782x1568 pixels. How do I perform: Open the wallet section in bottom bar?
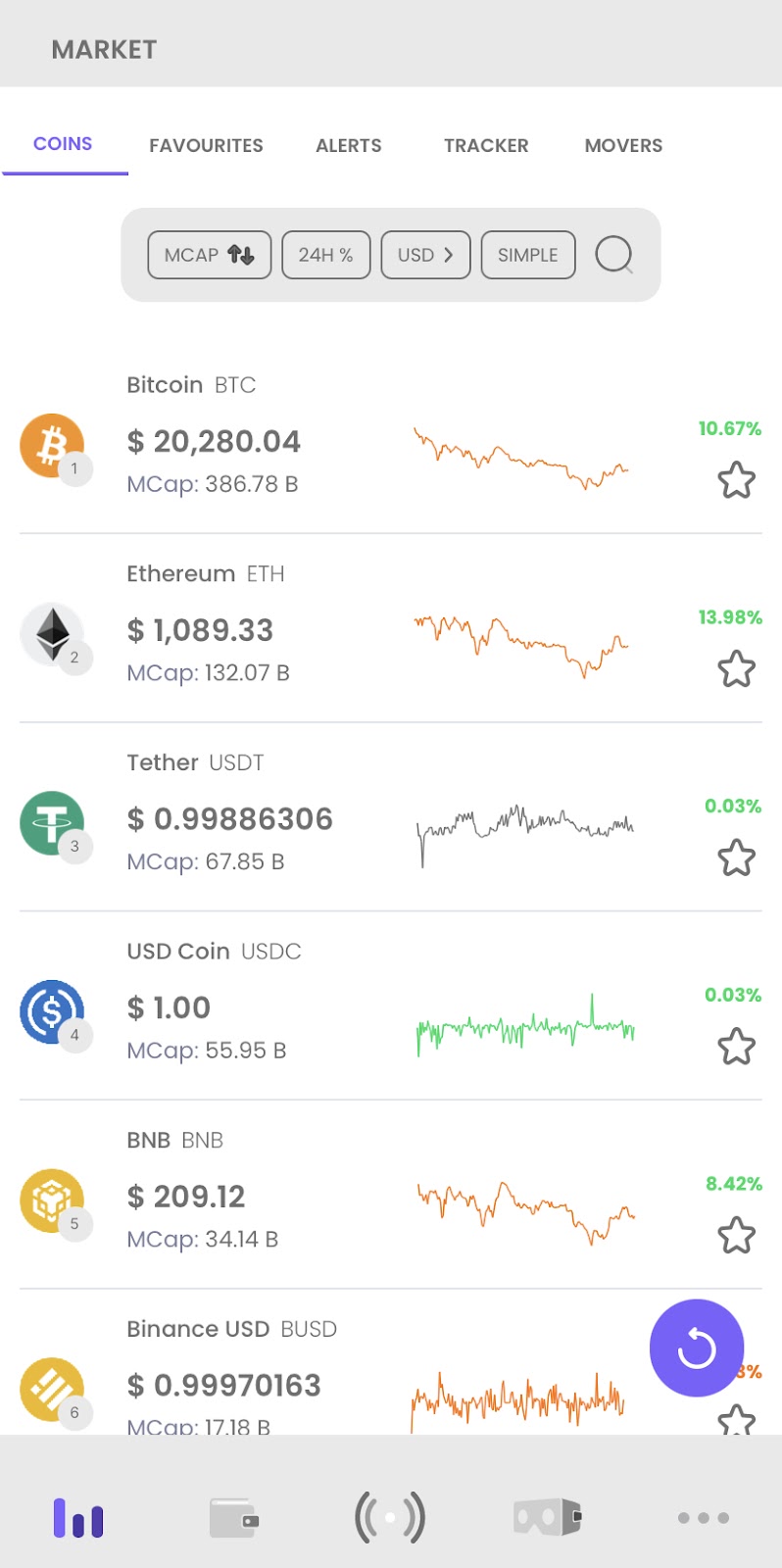click(233, 1518)
